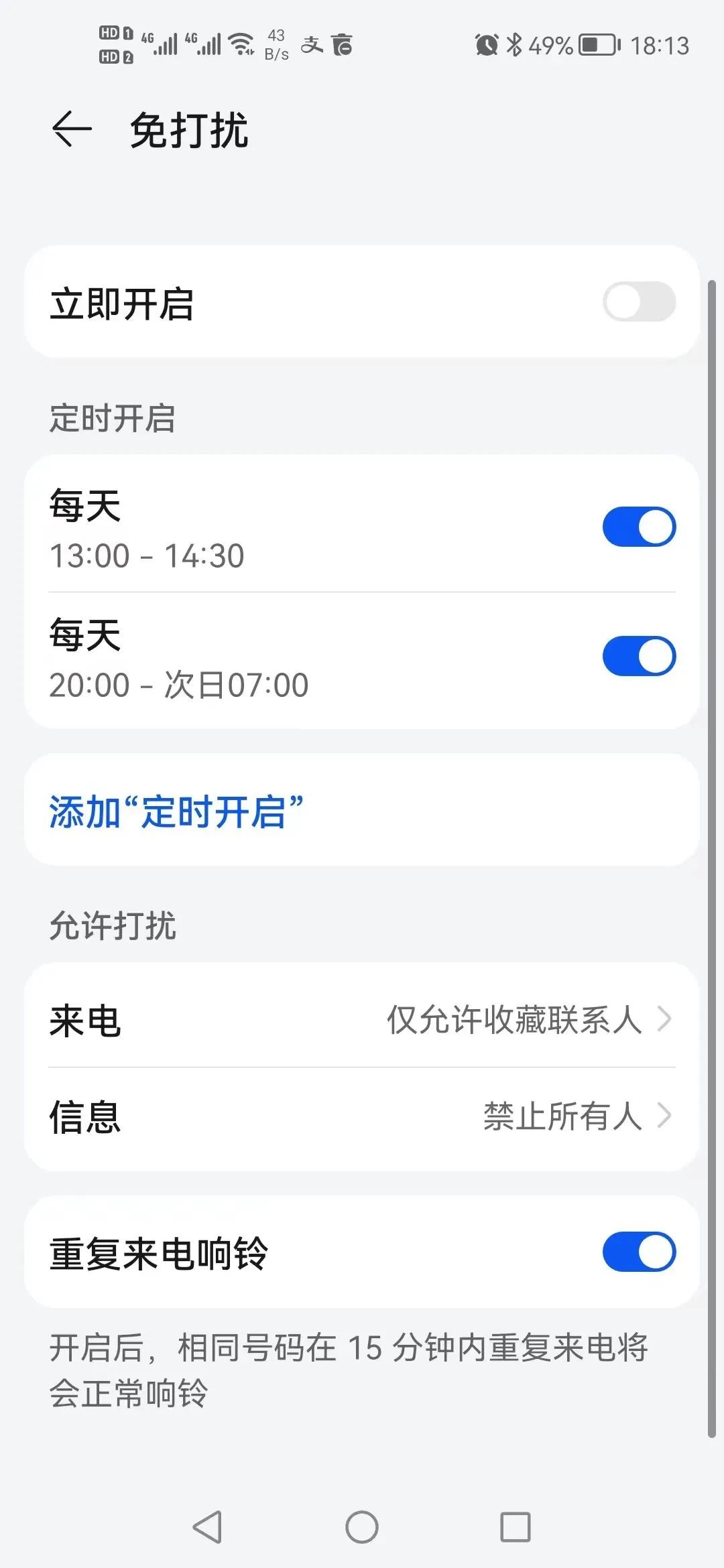Open 来电 allowed callers settings
Viewport: 724px width, 1568px height.
click(x=362, y=1020)
